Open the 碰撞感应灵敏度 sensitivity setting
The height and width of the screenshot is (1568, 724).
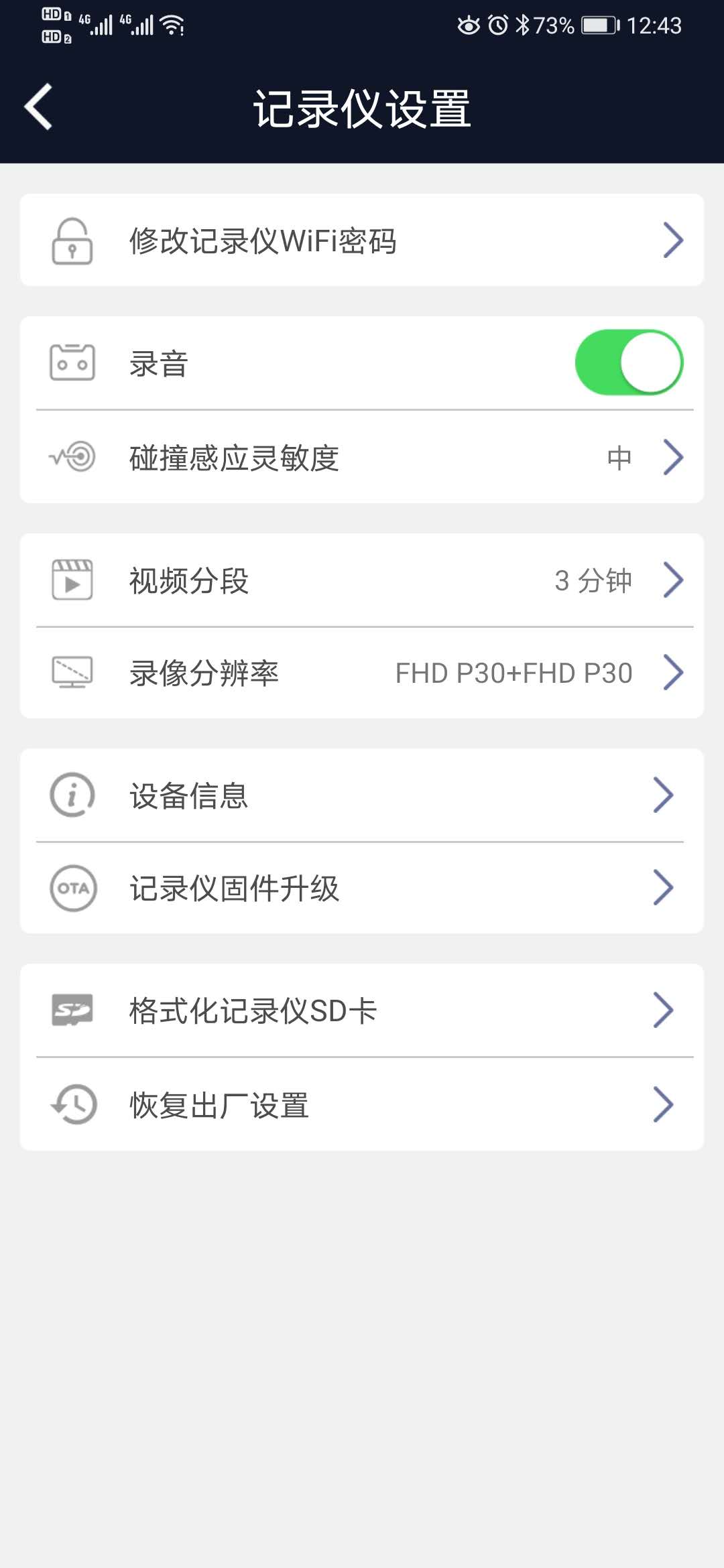pos(362,458)
